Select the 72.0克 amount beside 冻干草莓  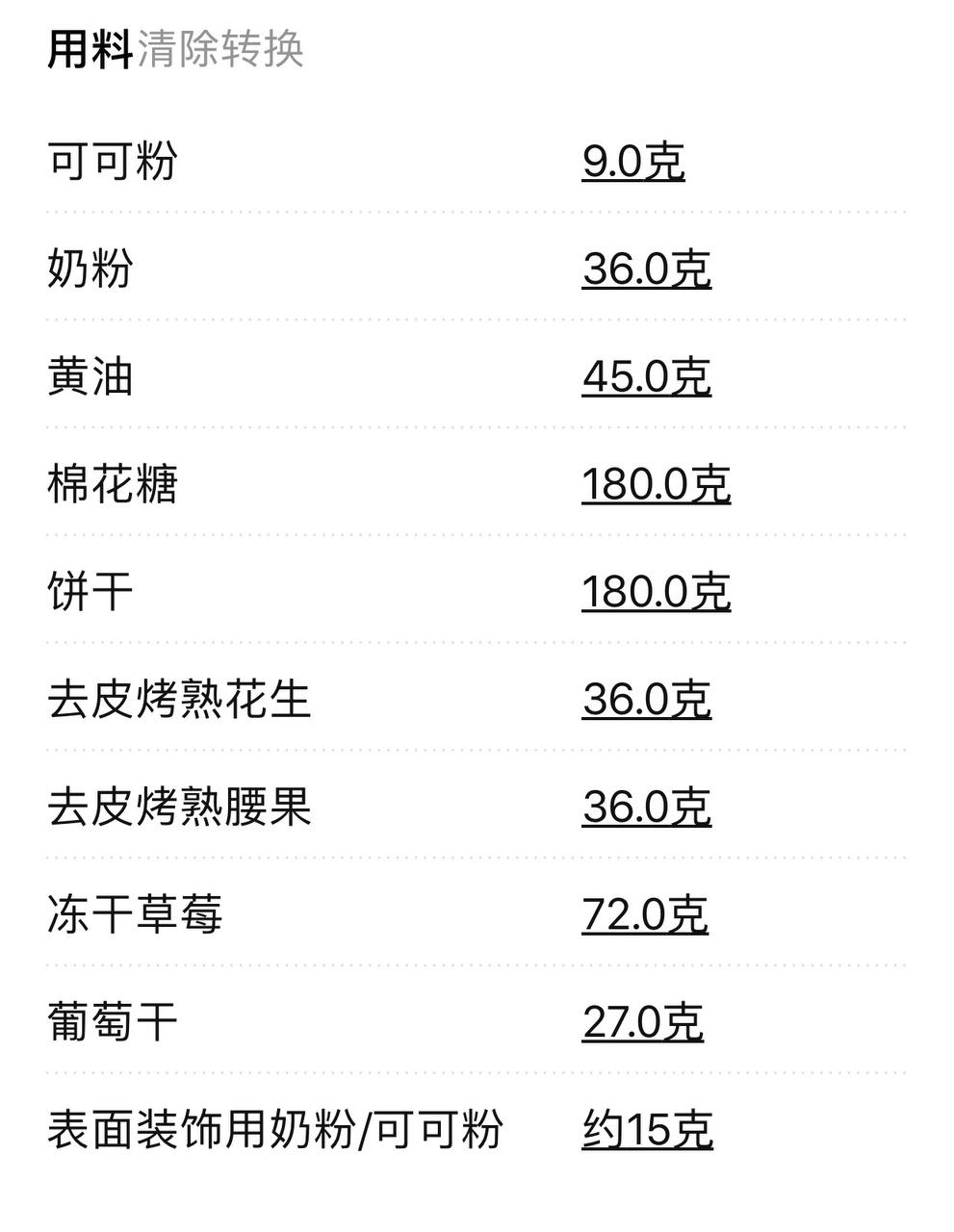[647, 916]
